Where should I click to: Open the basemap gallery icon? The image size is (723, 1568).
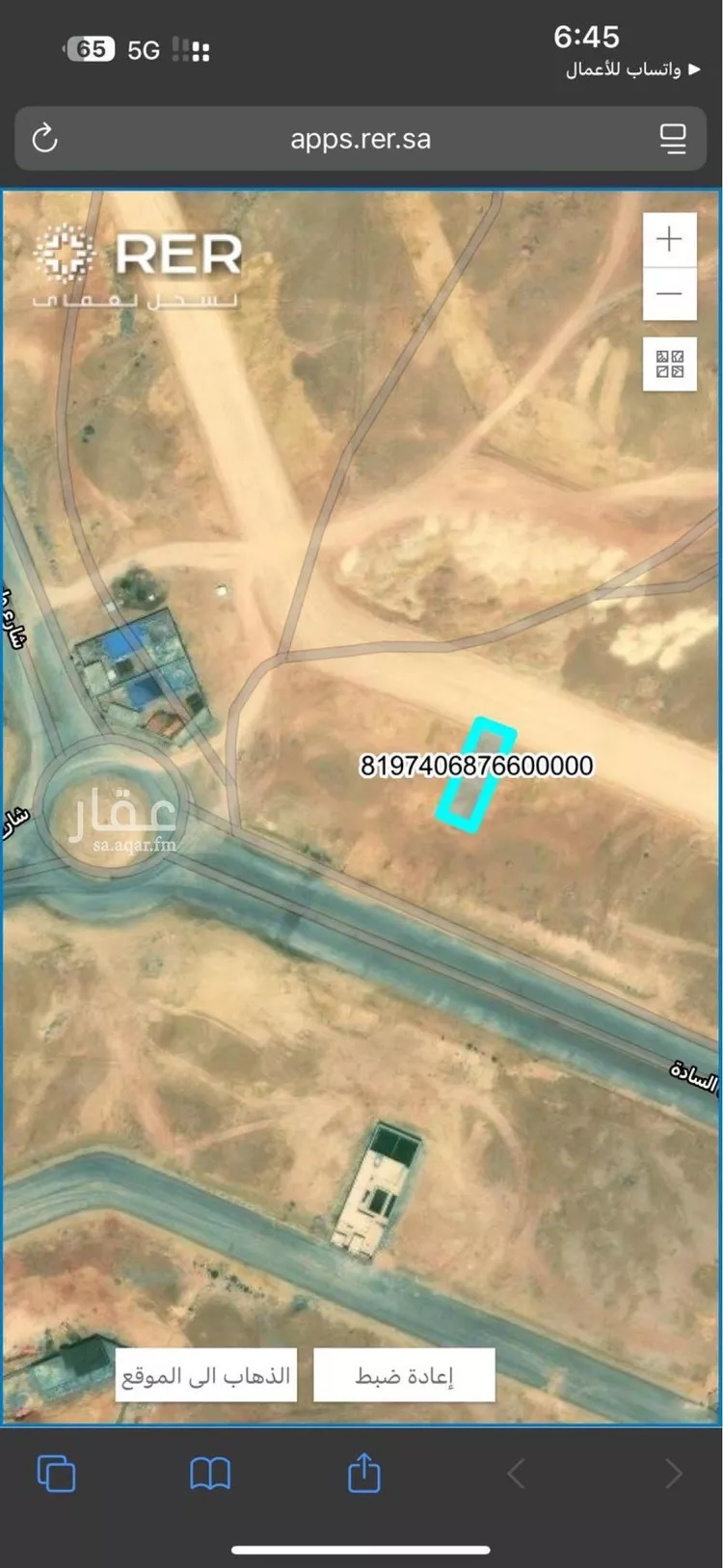[669, 364]
